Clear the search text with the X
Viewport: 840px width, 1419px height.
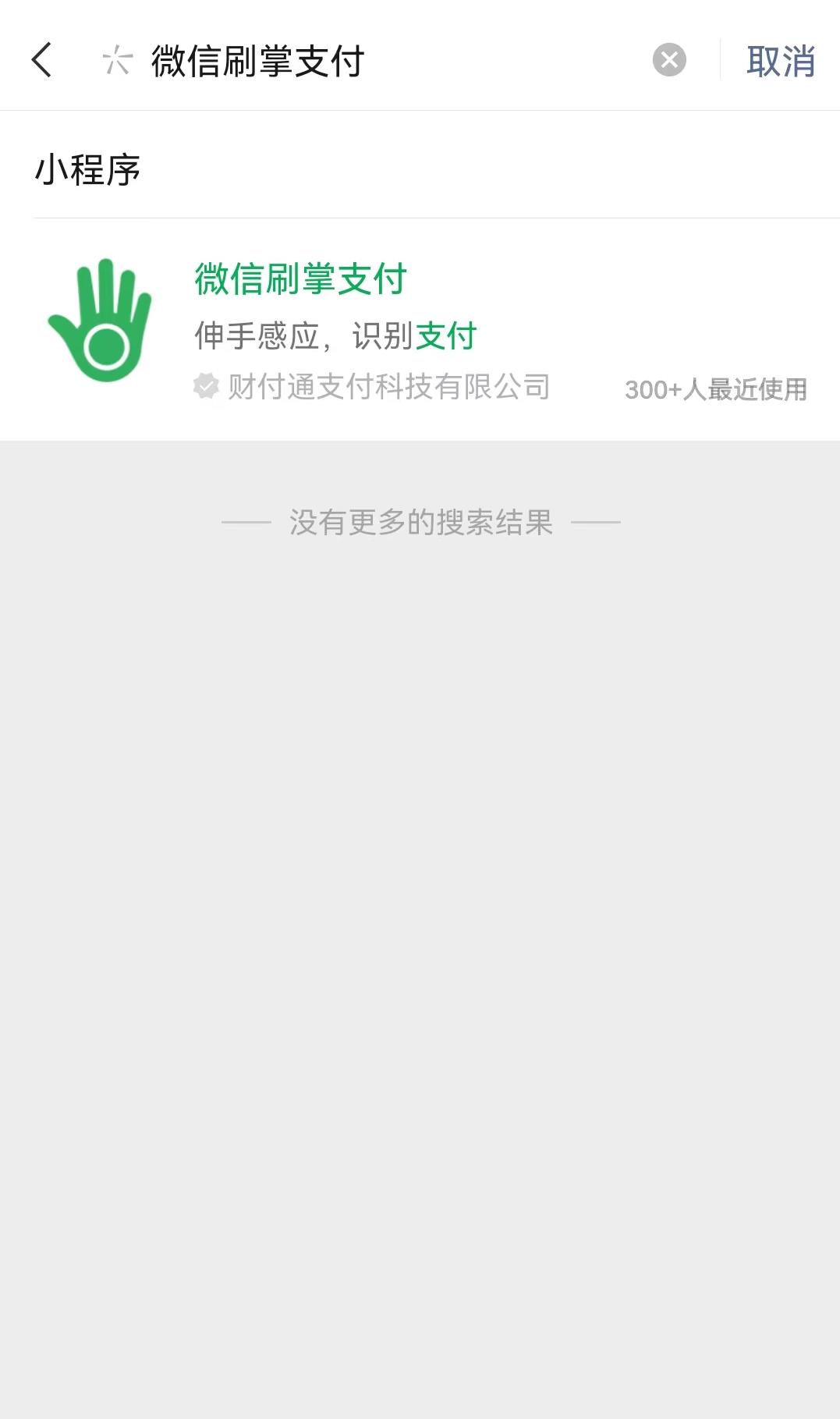coord(669,60)
